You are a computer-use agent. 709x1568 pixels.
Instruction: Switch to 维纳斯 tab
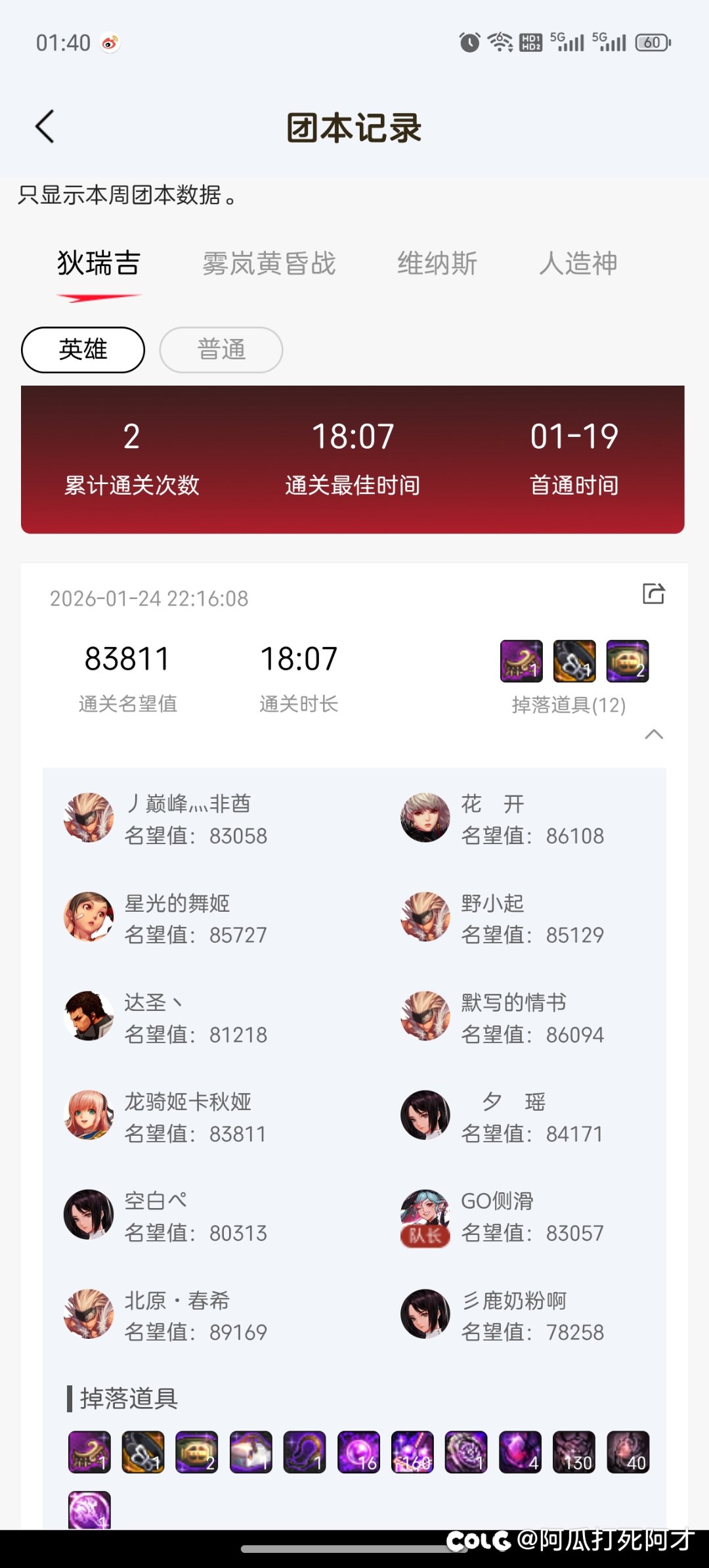coord(437,264)
